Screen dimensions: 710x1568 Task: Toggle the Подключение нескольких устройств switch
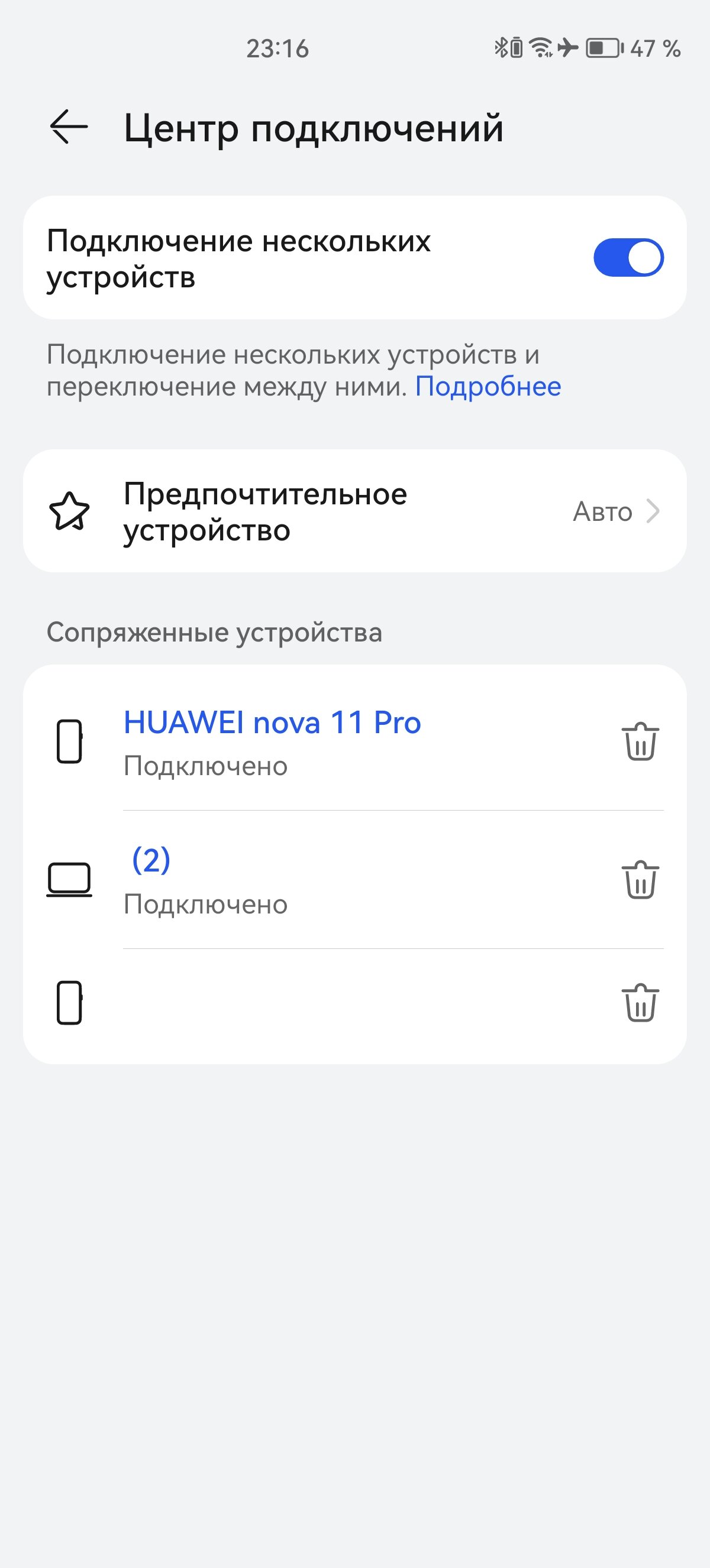click(x=628, y=257)
